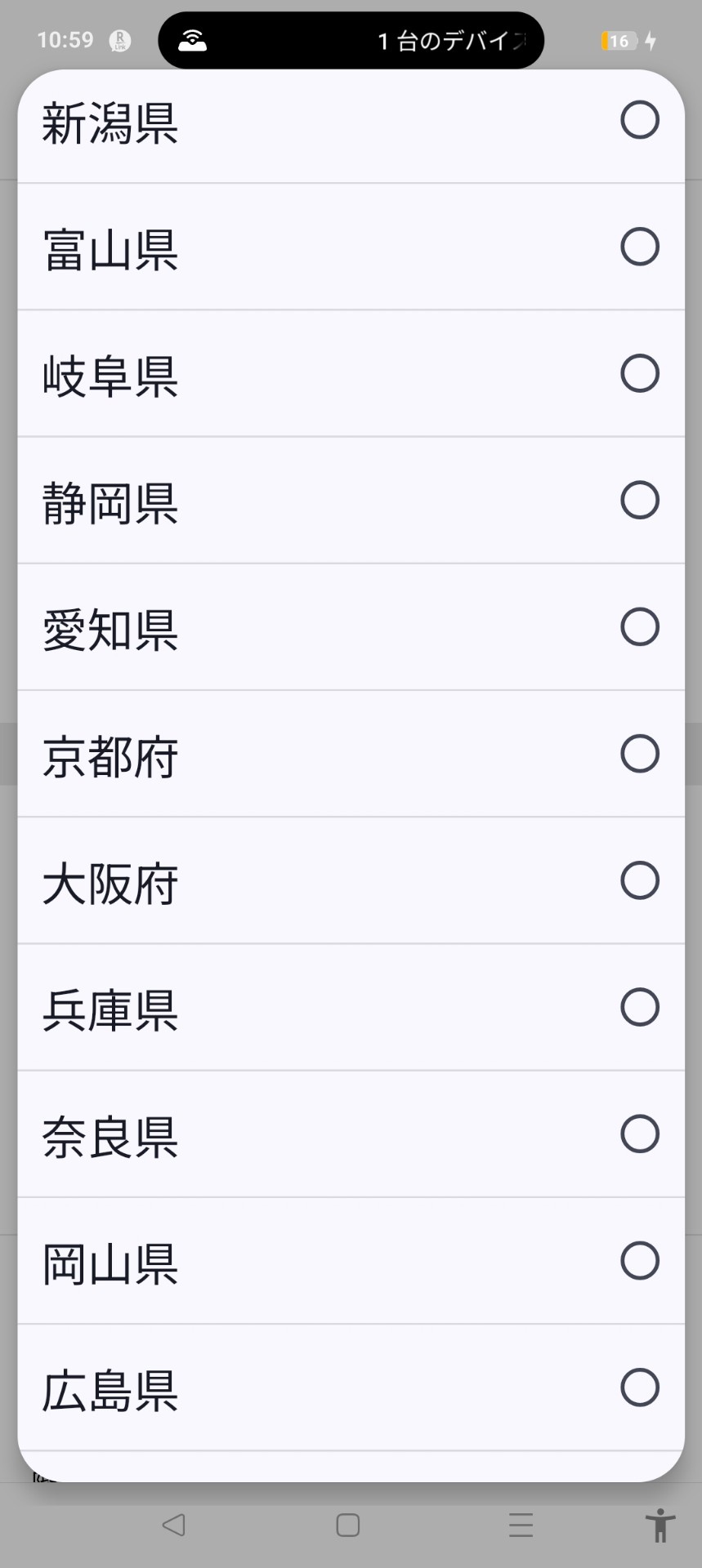Open recent apps from the navigation bar
This screenshot has width=702, height=1568.
(521, 1525)
